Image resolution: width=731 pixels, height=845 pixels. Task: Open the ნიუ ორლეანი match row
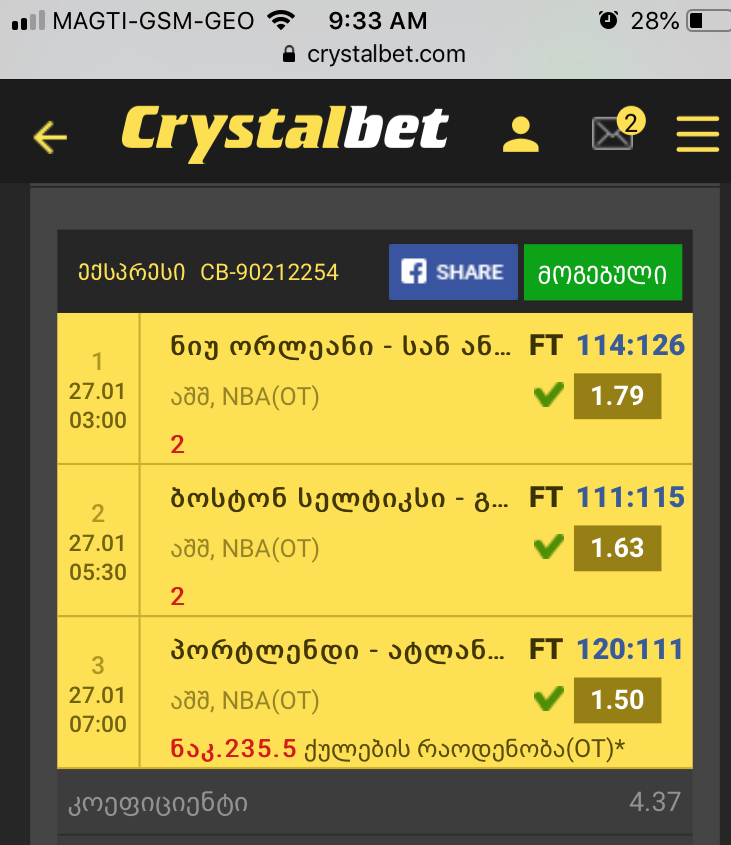340,347
